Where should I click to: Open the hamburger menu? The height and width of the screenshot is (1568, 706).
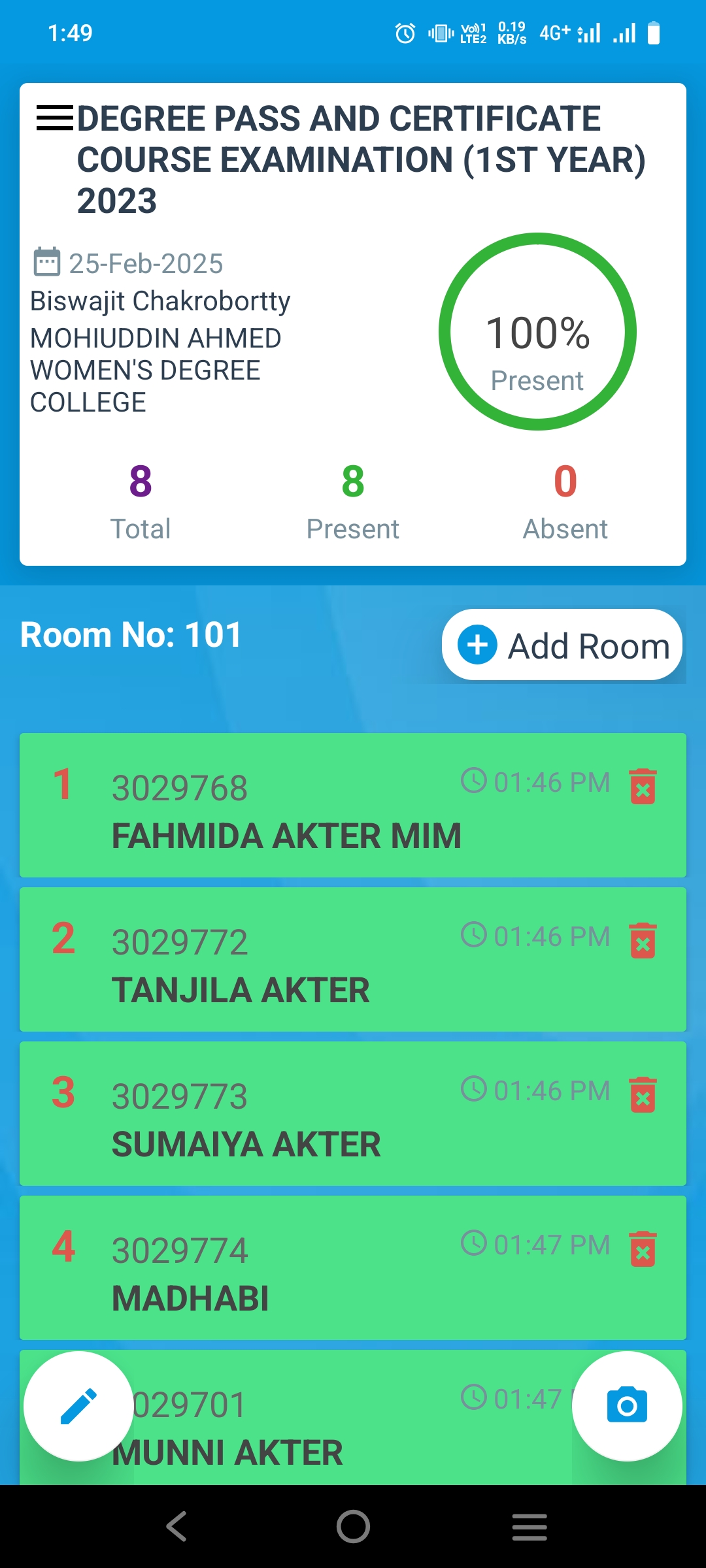55,118
